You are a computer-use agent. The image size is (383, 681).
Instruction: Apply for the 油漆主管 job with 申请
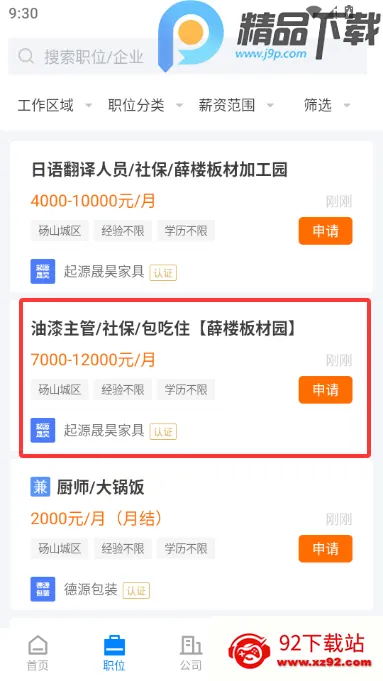click(x=325, y=390)
